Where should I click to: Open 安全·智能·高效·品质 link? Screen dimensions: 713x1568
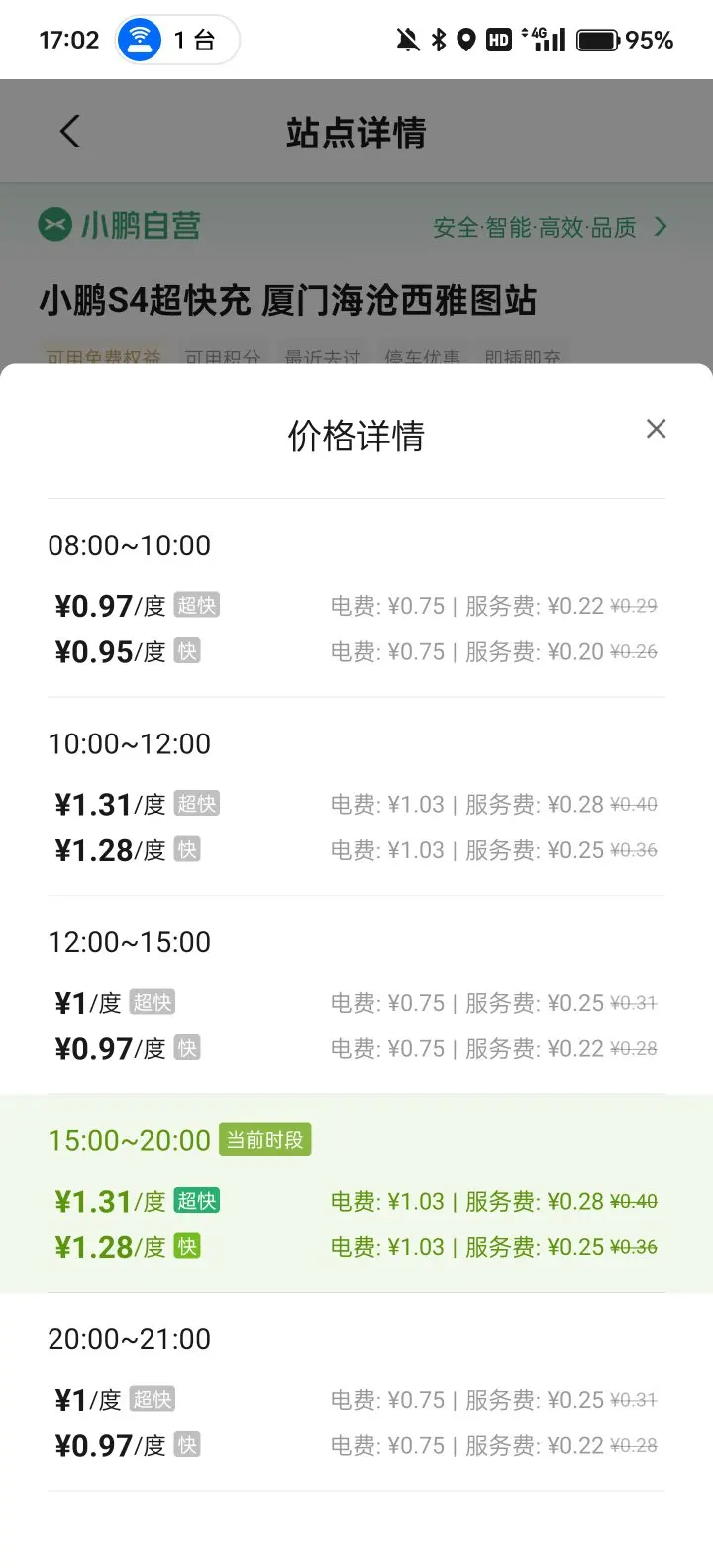click(550, 227)
